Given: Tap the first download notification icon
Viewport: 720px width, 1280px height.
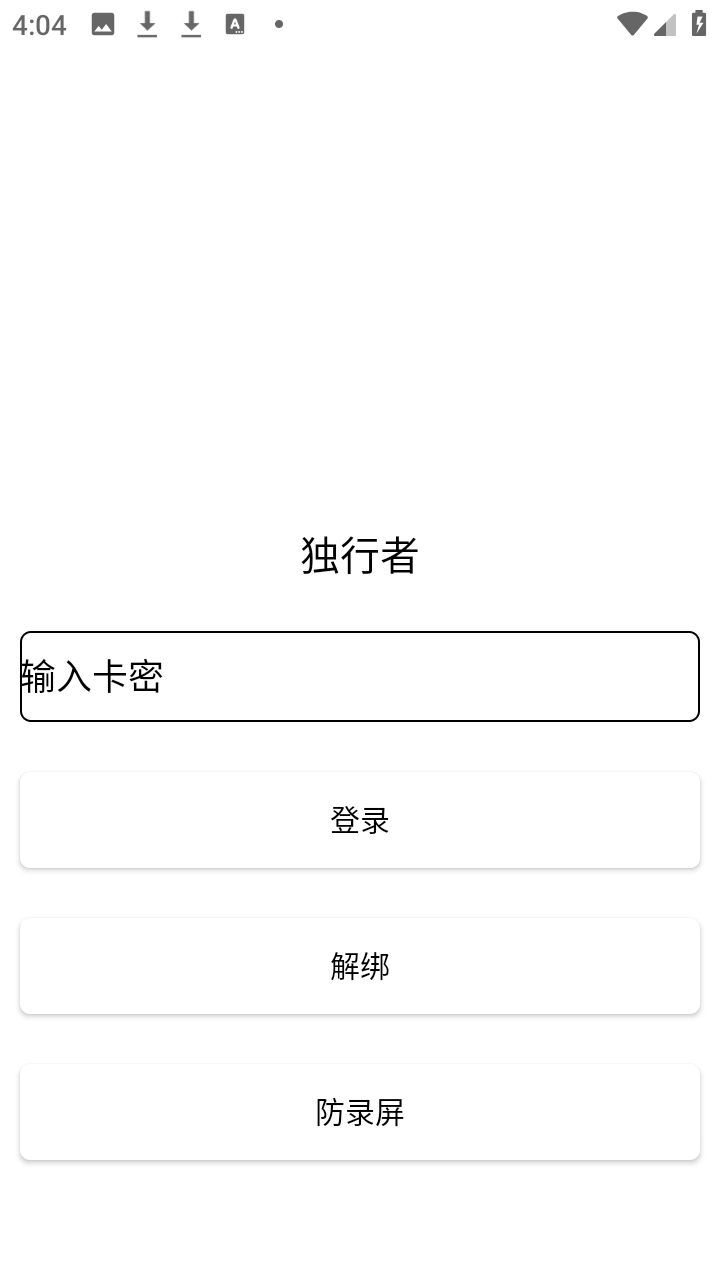Looking at the screenshot, I should pyautogui.click(x=147, y=23).
